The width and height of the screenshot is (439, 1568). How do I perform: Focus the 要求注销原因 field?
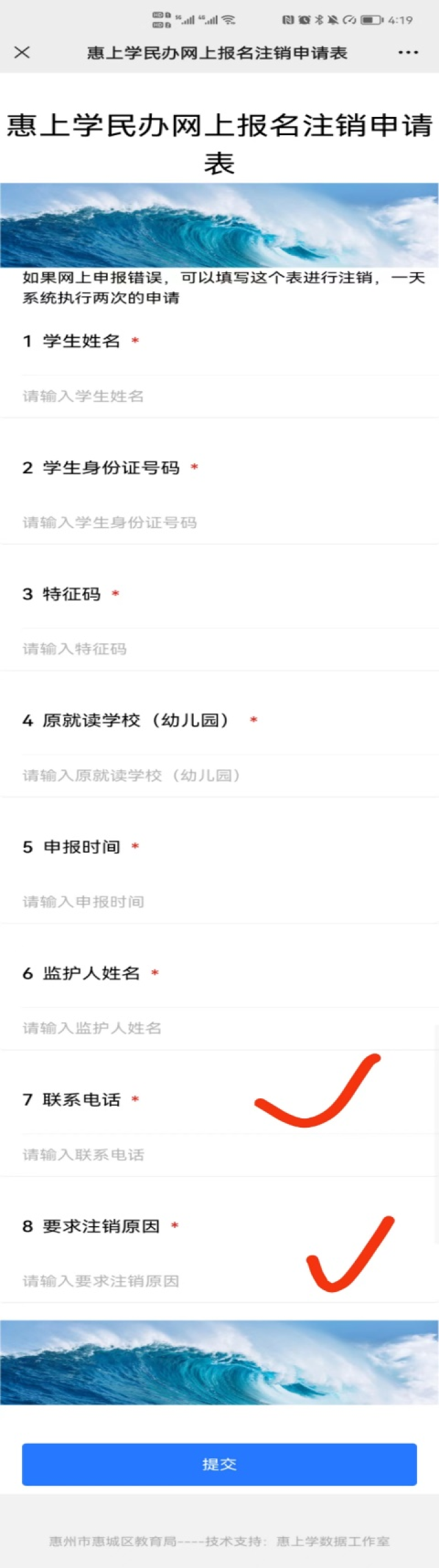coord(220,1280)
